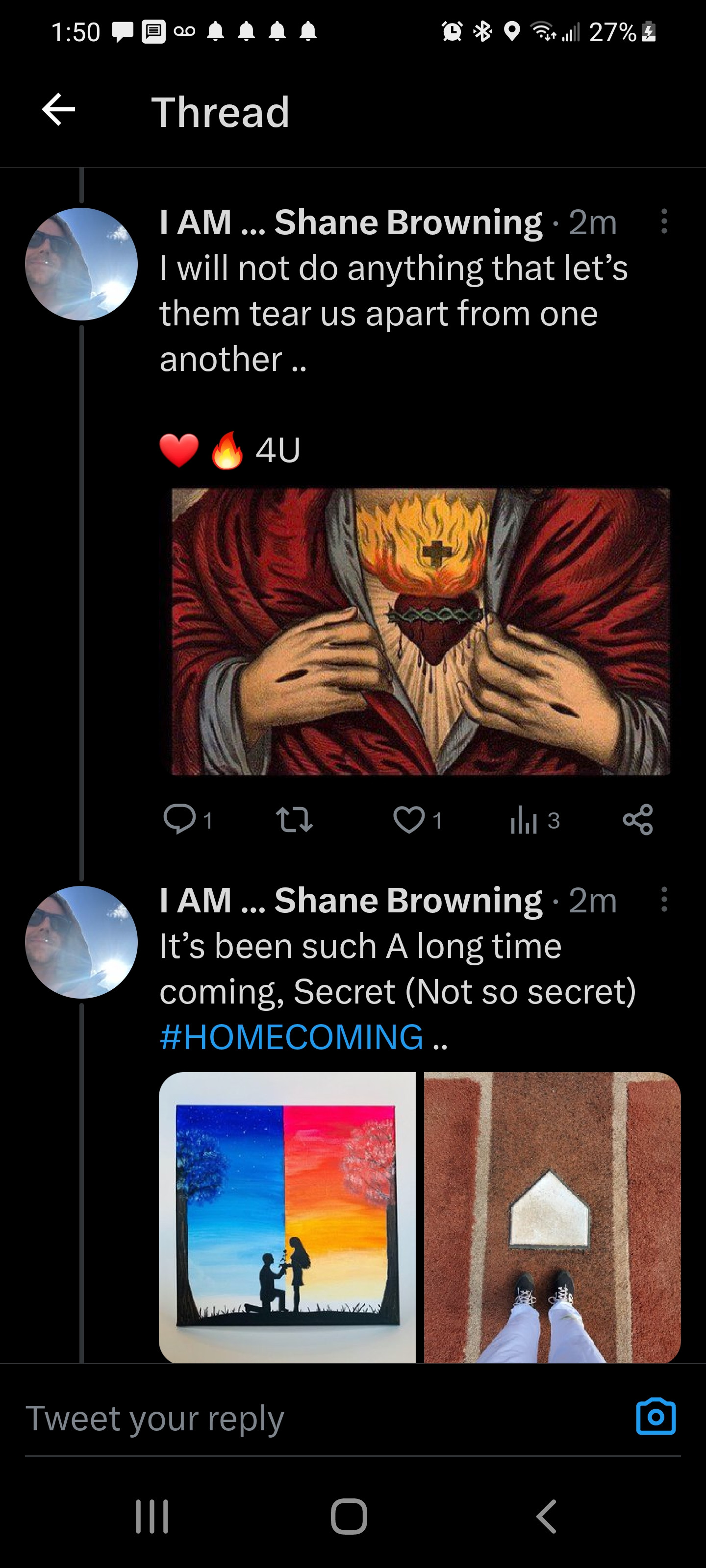
Task: Open overflow menu on the HOMECOMING tweet
Action: pos(664,900)
